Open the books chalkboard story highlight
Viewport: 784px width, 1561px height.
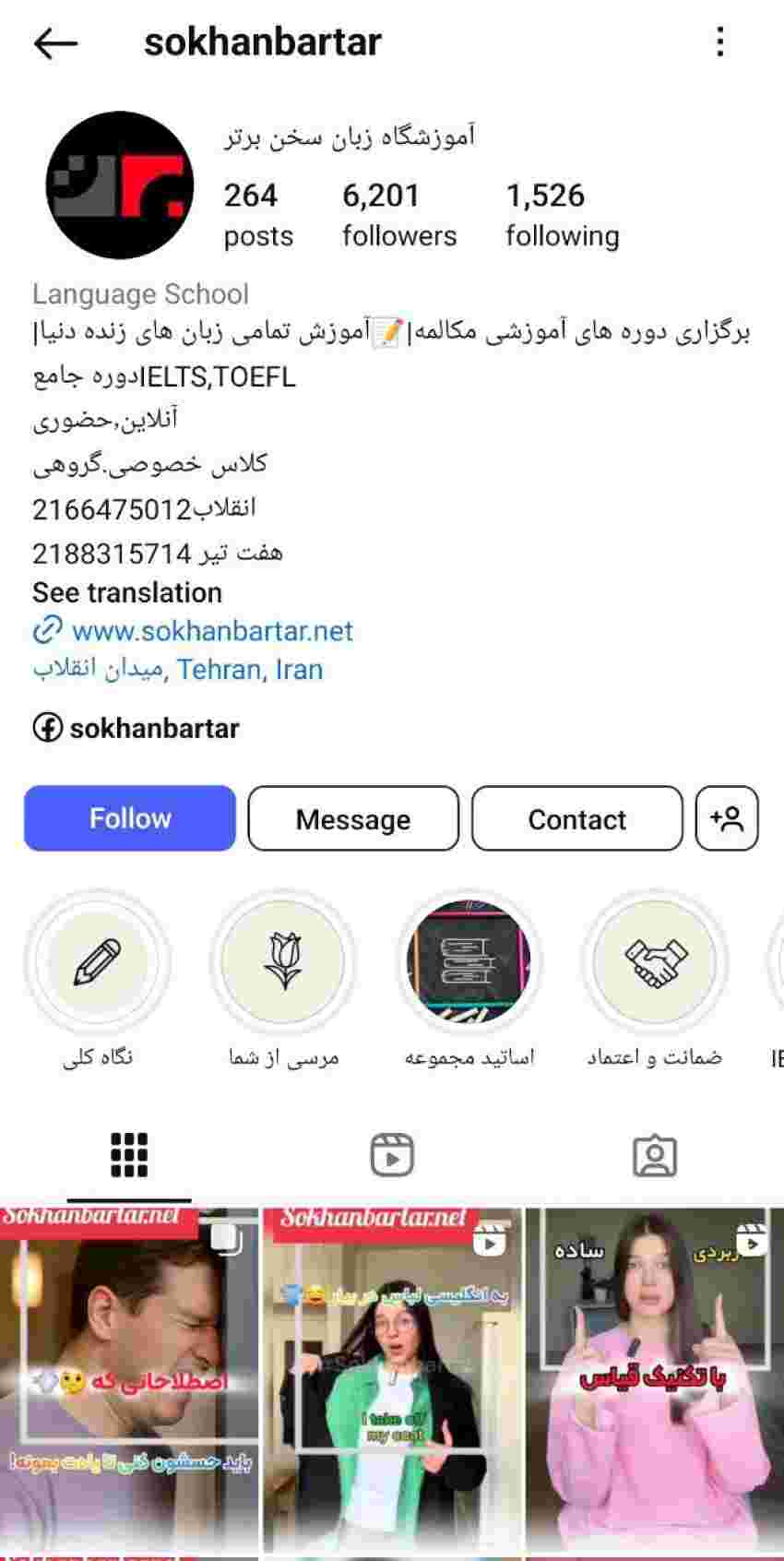coord(469,962)
